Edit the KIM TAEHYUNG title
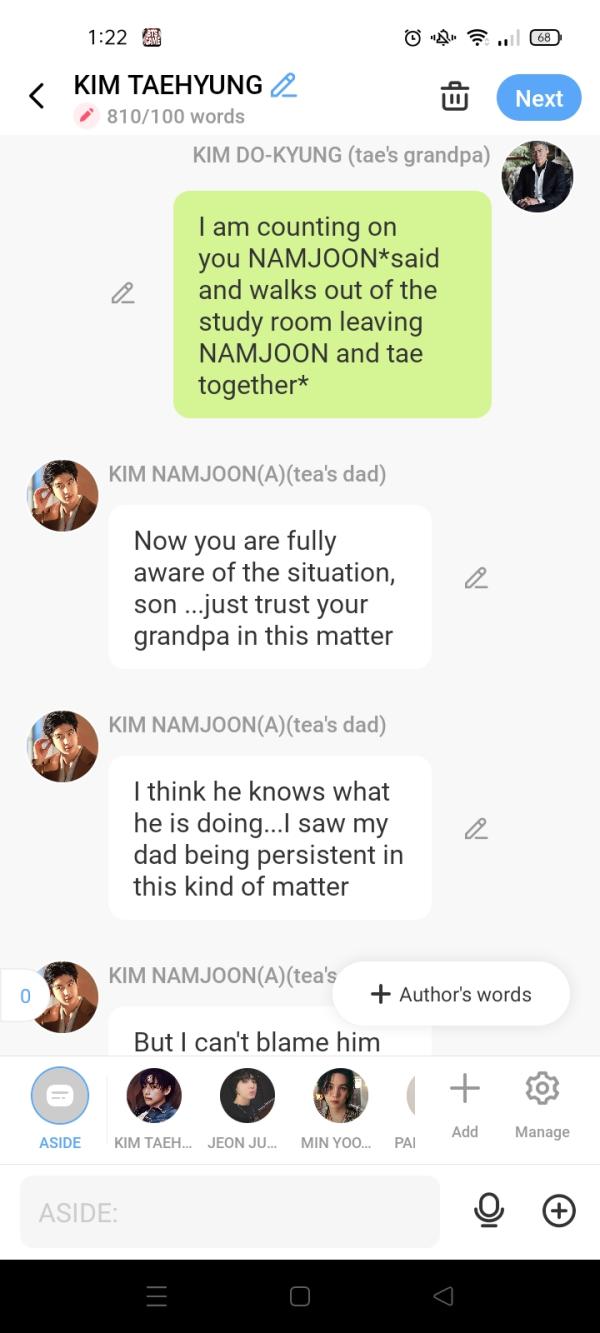The width and height of the screenshot is (600, 1333). tap(284, 85)
